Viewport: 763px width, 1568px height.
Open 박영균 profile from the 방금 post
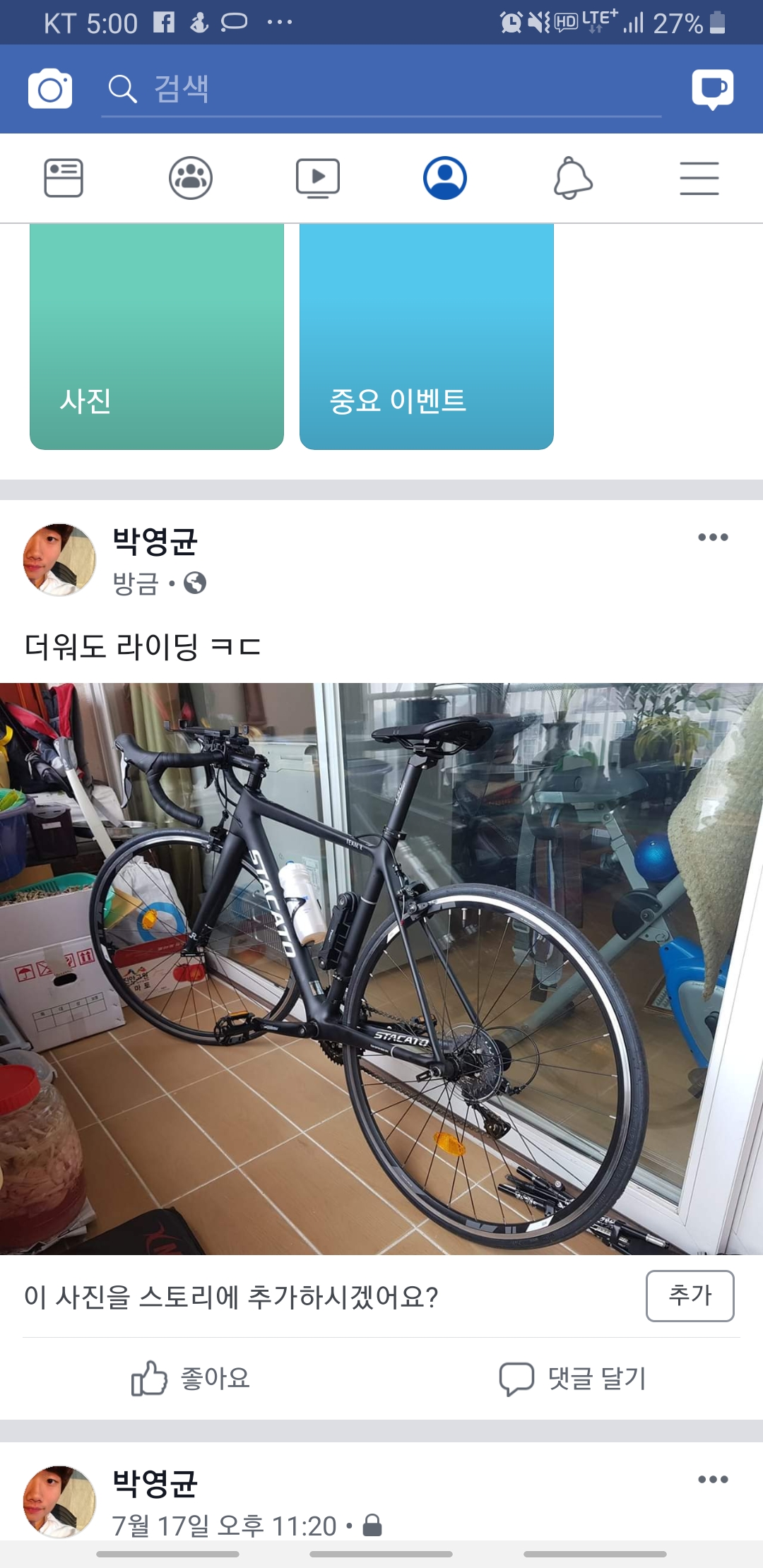(x=155, y=542)
